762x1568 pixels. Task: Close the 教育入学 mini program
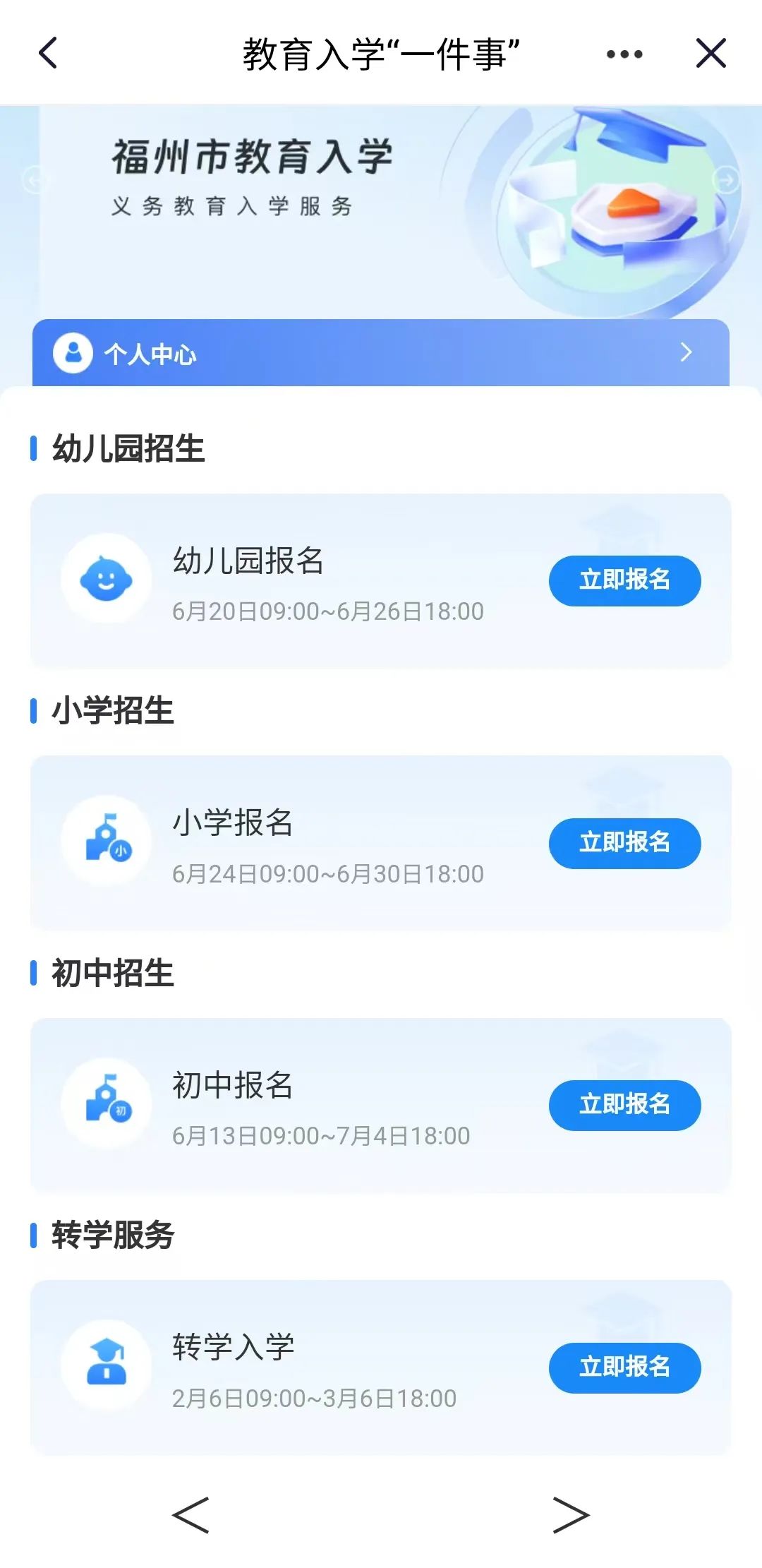710,53
